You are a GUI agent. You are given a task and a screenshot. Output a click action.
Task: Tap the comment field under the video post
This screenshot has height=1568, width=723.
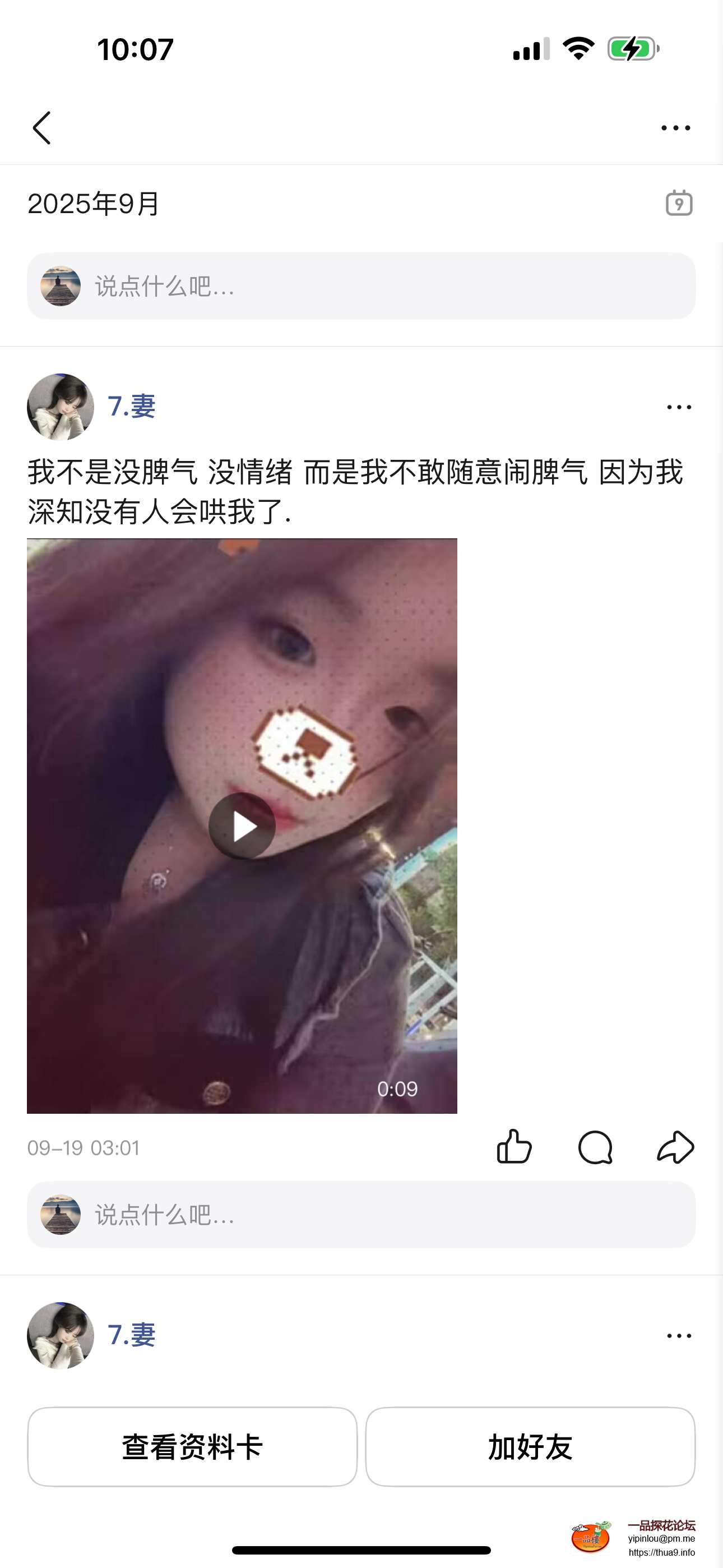361,1215
